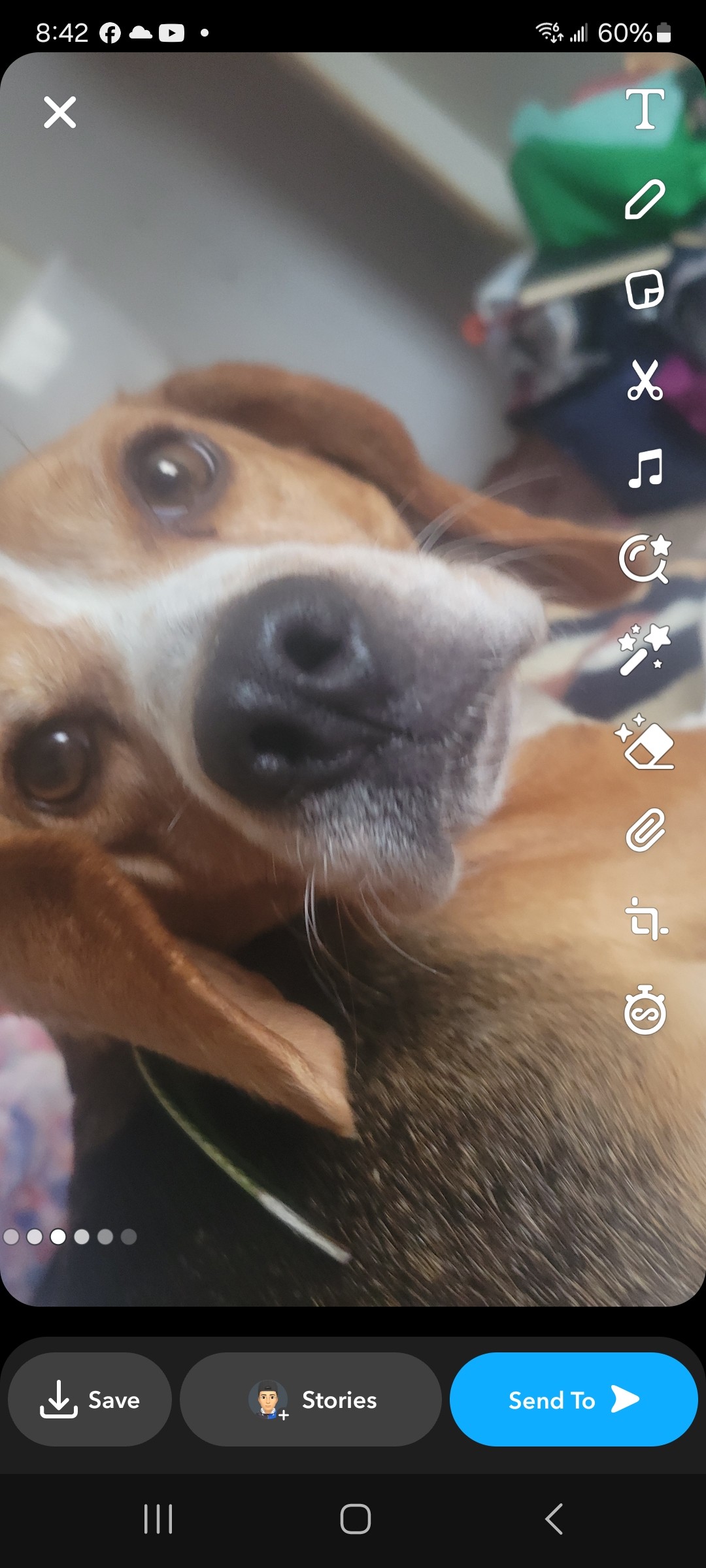Viewport: 706px width, 1568px height.
Task: Add music with the note icon
Action: (x=645, y=468)
